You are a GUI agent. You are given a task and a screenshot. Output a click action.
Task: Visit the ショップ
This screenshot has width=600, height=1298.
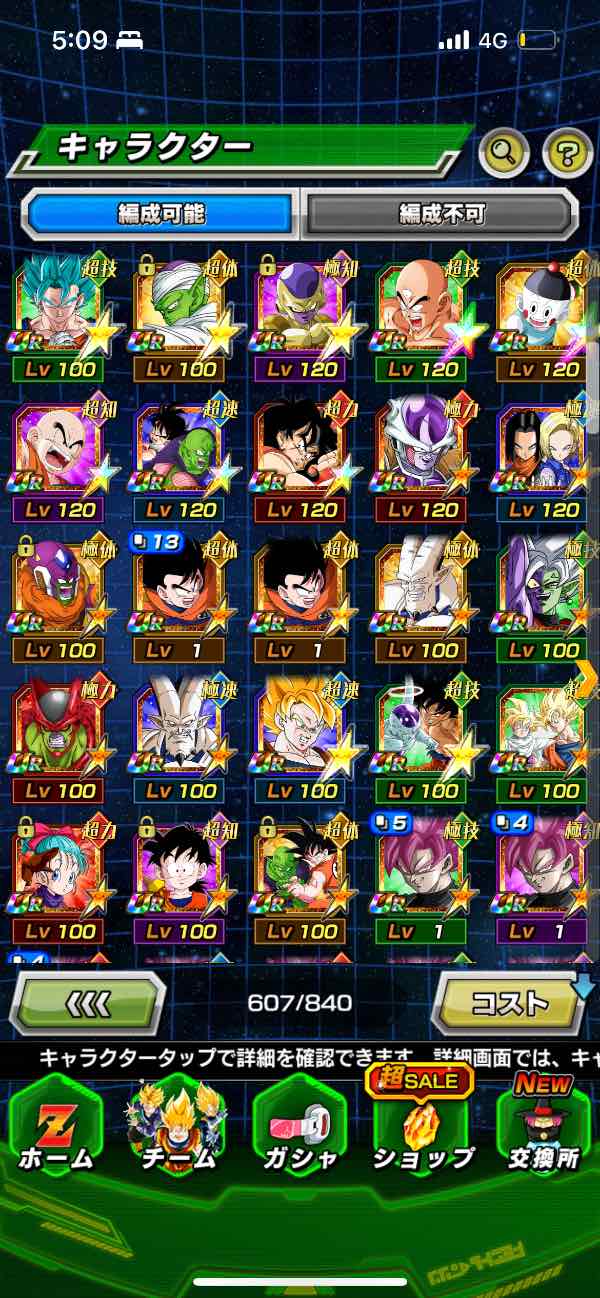point(421,1131)
